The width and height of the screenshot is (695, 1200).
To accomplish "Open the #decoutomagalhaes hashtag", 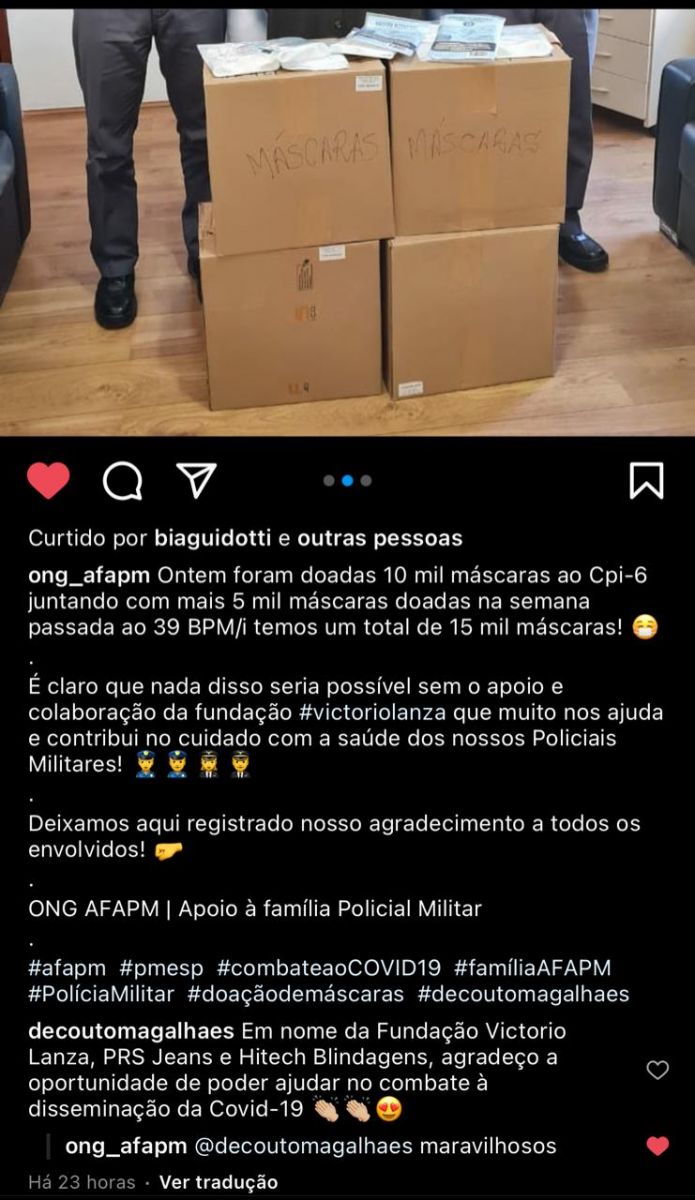I will [x=523, y=994].
